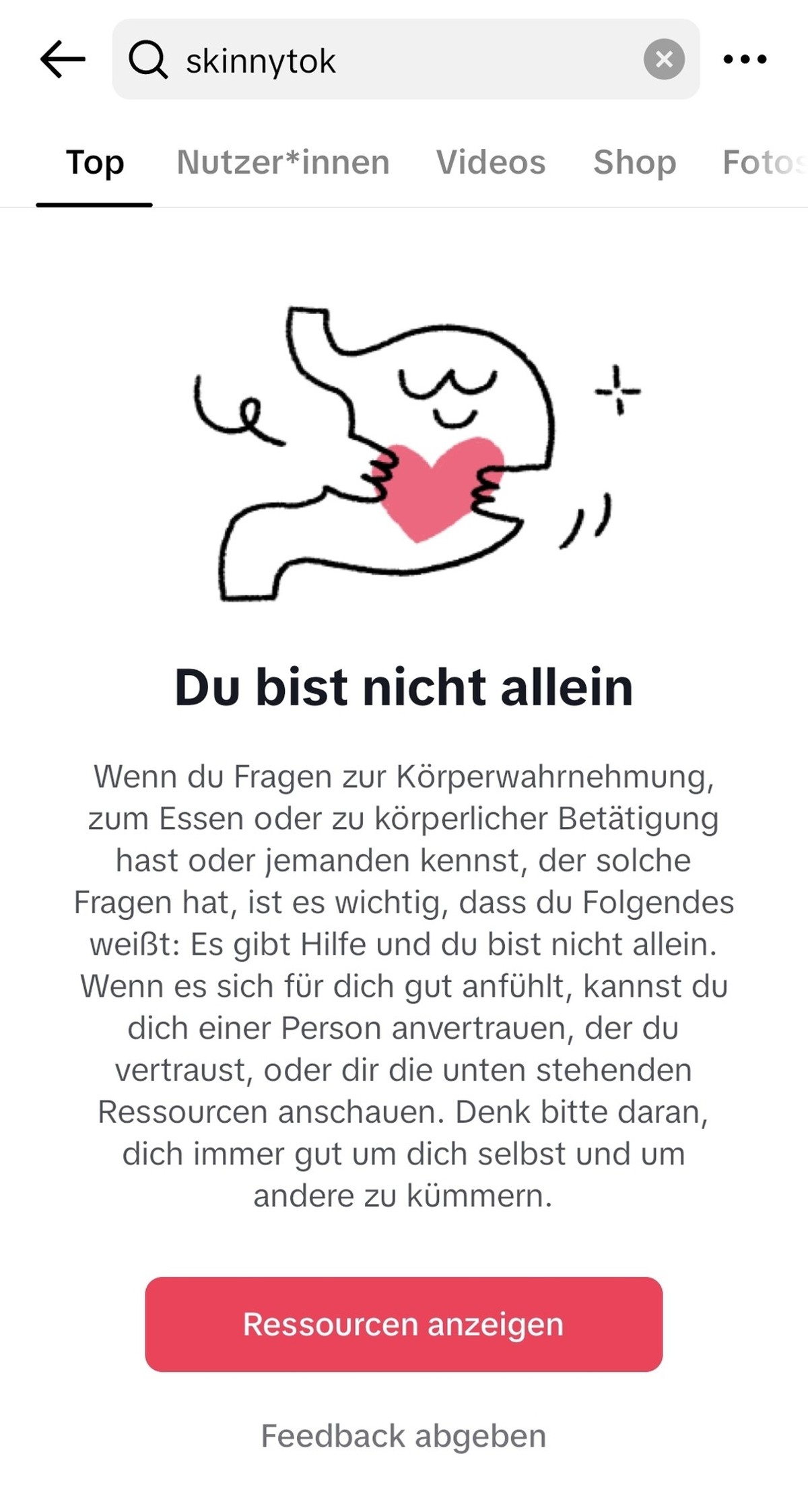Viewport: 808px width, 1512px height.
Task: Switch to the Videos tab
Action: (x=490, y=163)
